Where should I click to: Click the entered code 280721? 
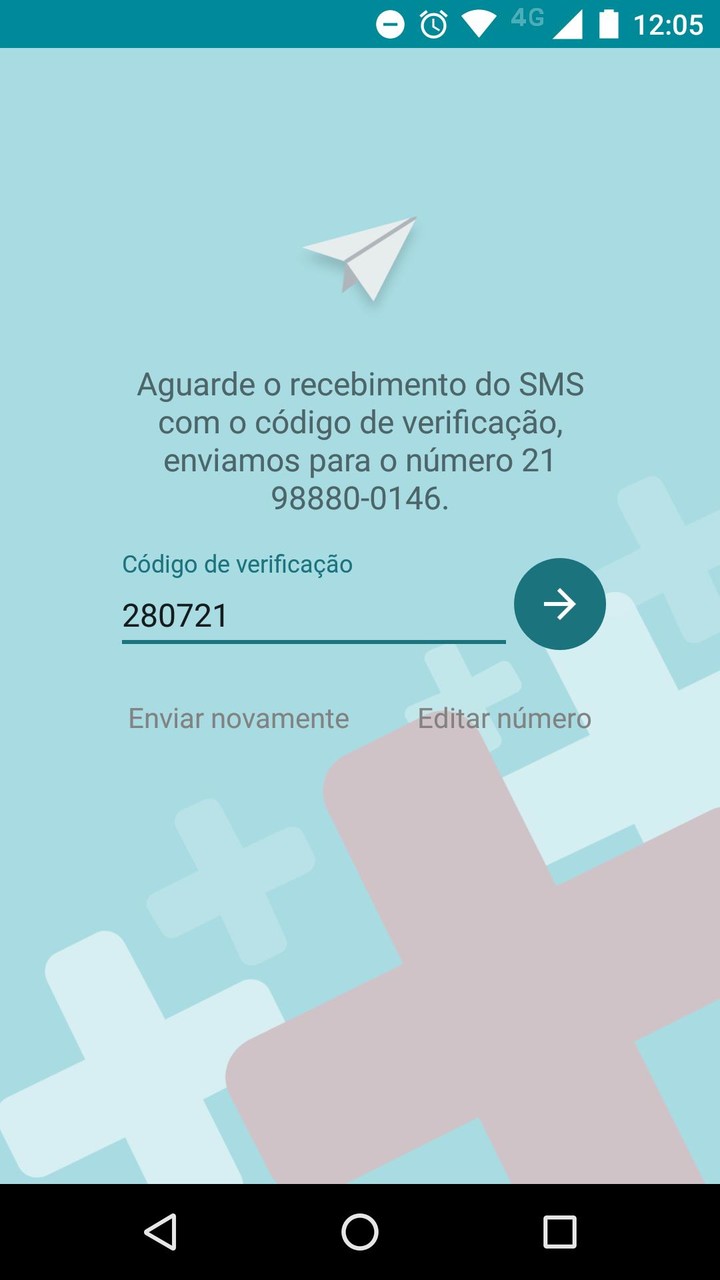175,614
